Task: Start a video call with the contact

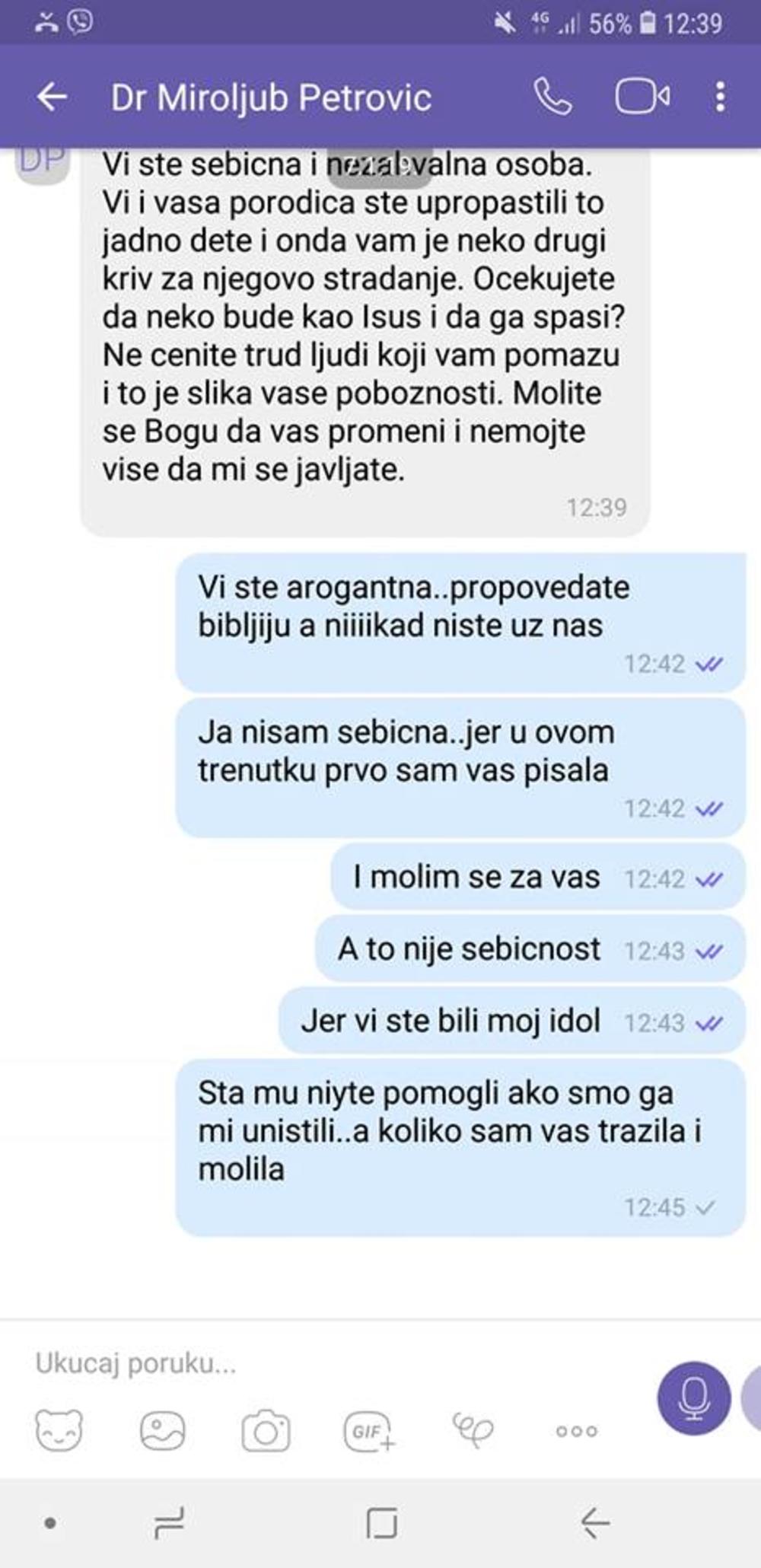Action: point(642,97)
